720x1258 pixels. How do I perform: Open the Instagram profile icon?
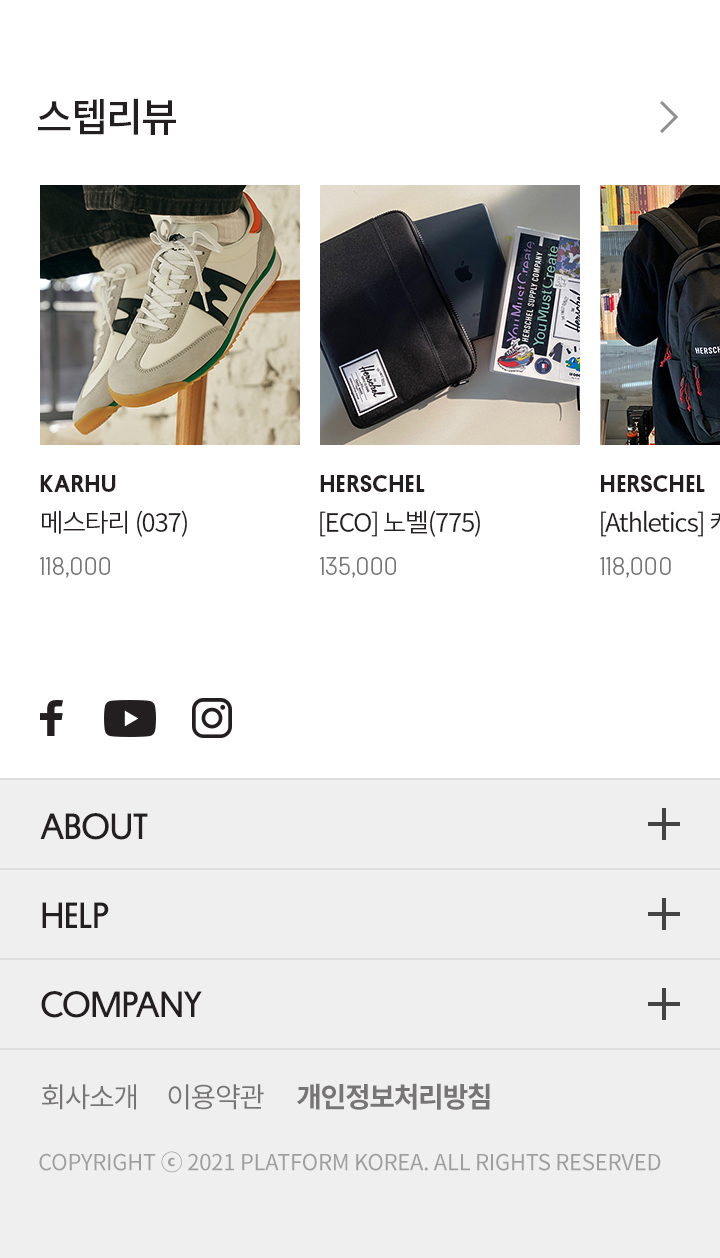pos(212,718)
